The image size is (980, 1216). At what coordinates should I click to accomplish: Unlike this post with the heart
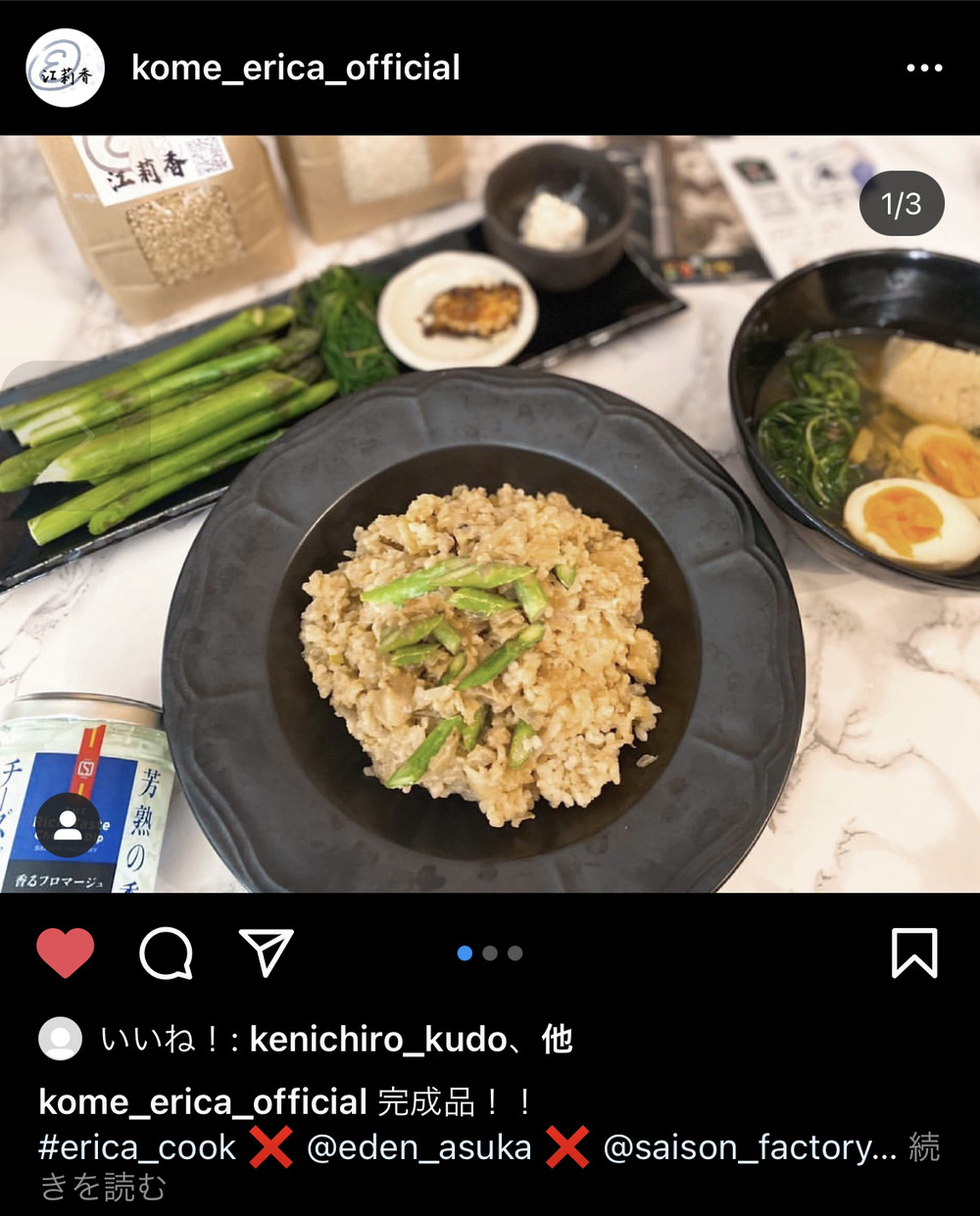(x=65, y=952)
